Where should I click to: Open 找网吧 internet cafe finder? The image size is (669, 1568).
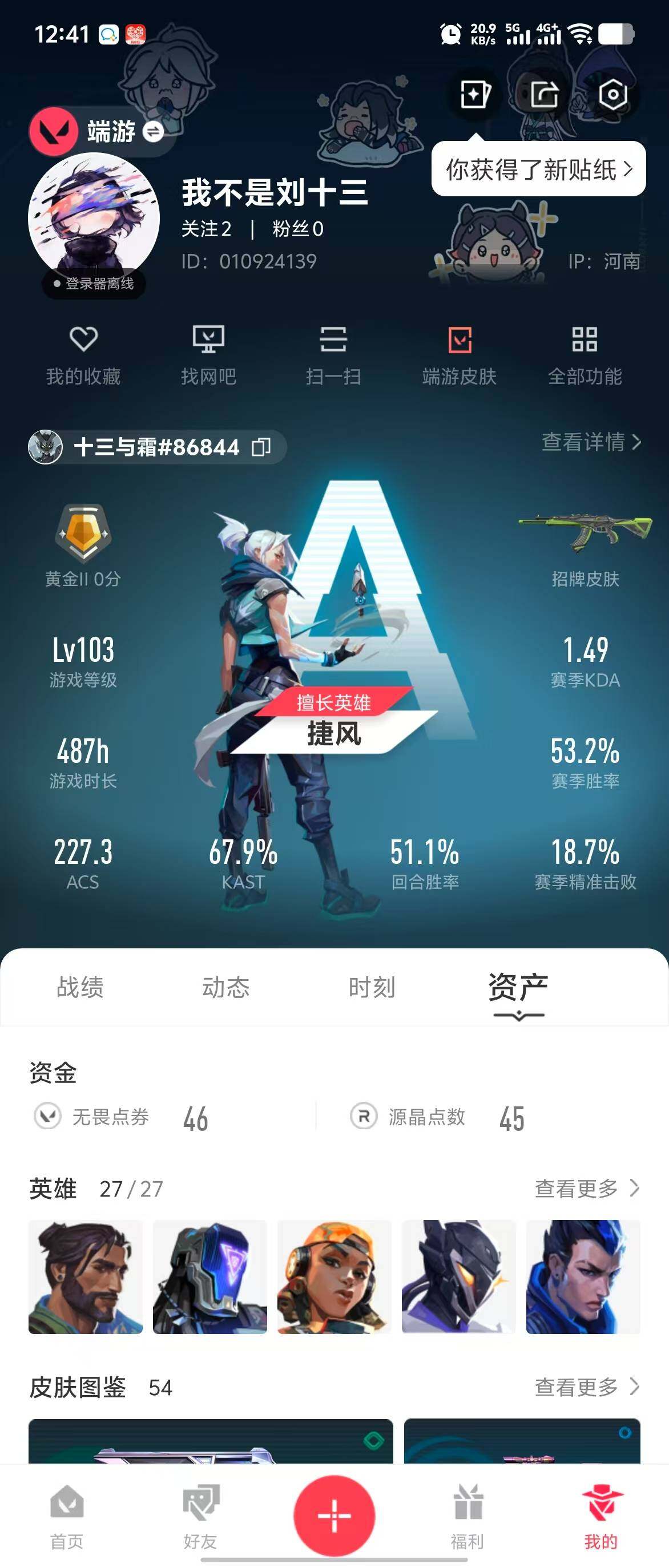coord(208,356)
